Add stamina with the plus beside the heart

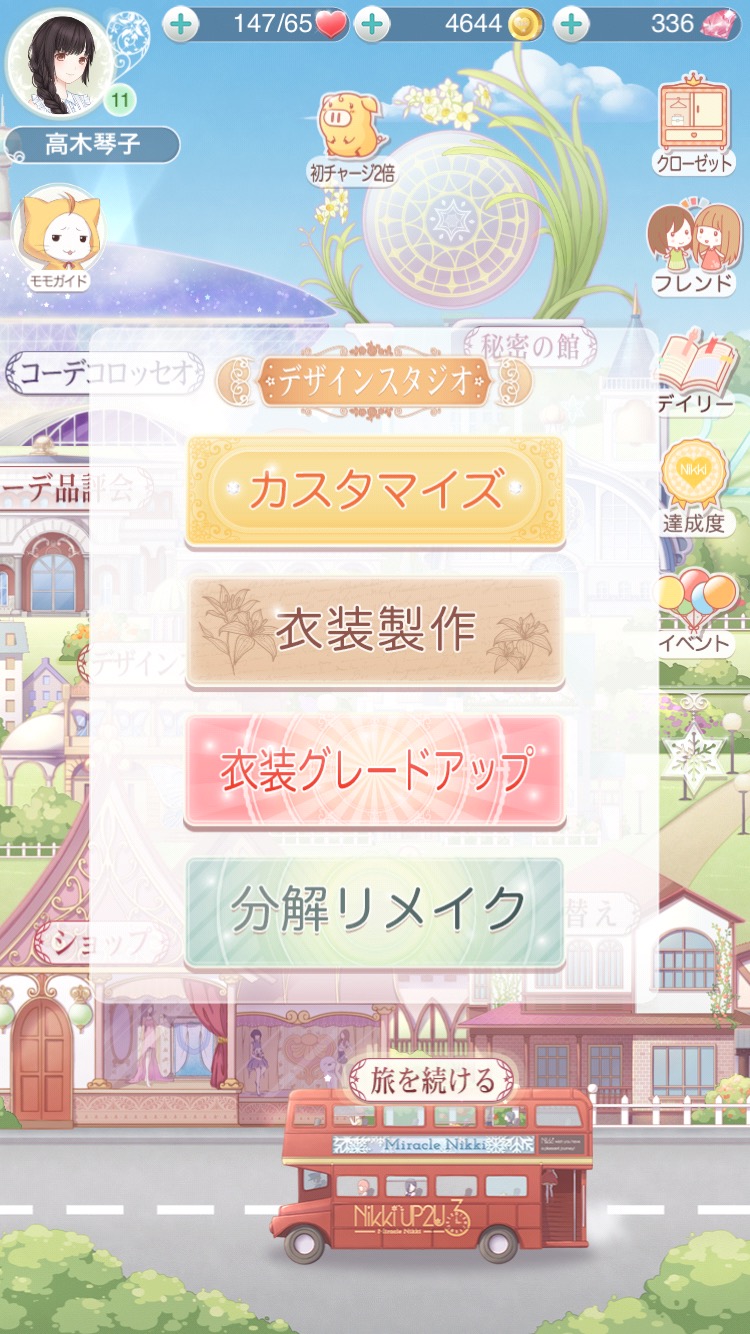coord(181,24)
